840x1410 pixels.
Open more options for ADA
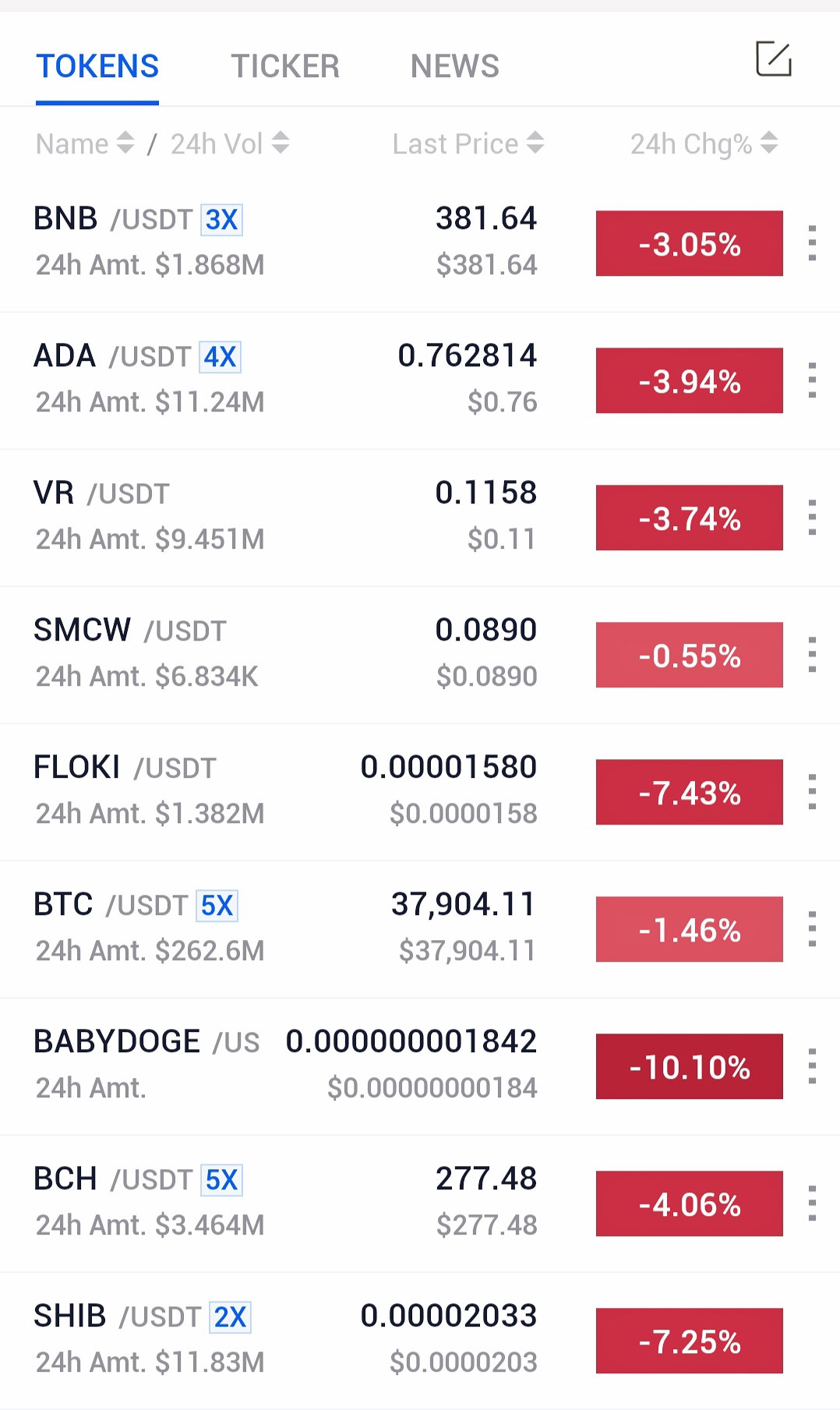[x=812, y=380]
